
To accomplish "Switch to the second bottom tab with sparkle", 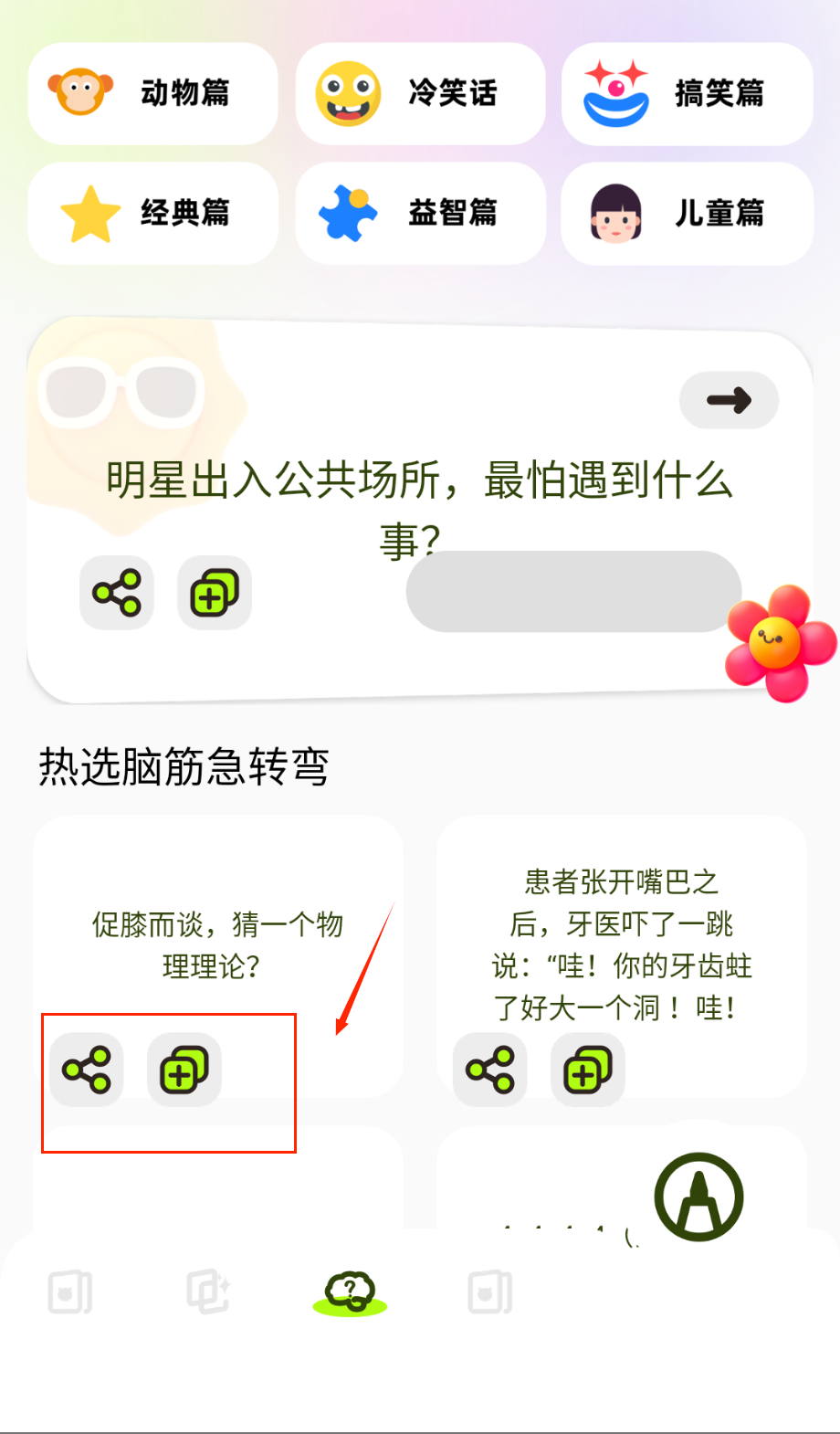I will (x=208, y=1292).
